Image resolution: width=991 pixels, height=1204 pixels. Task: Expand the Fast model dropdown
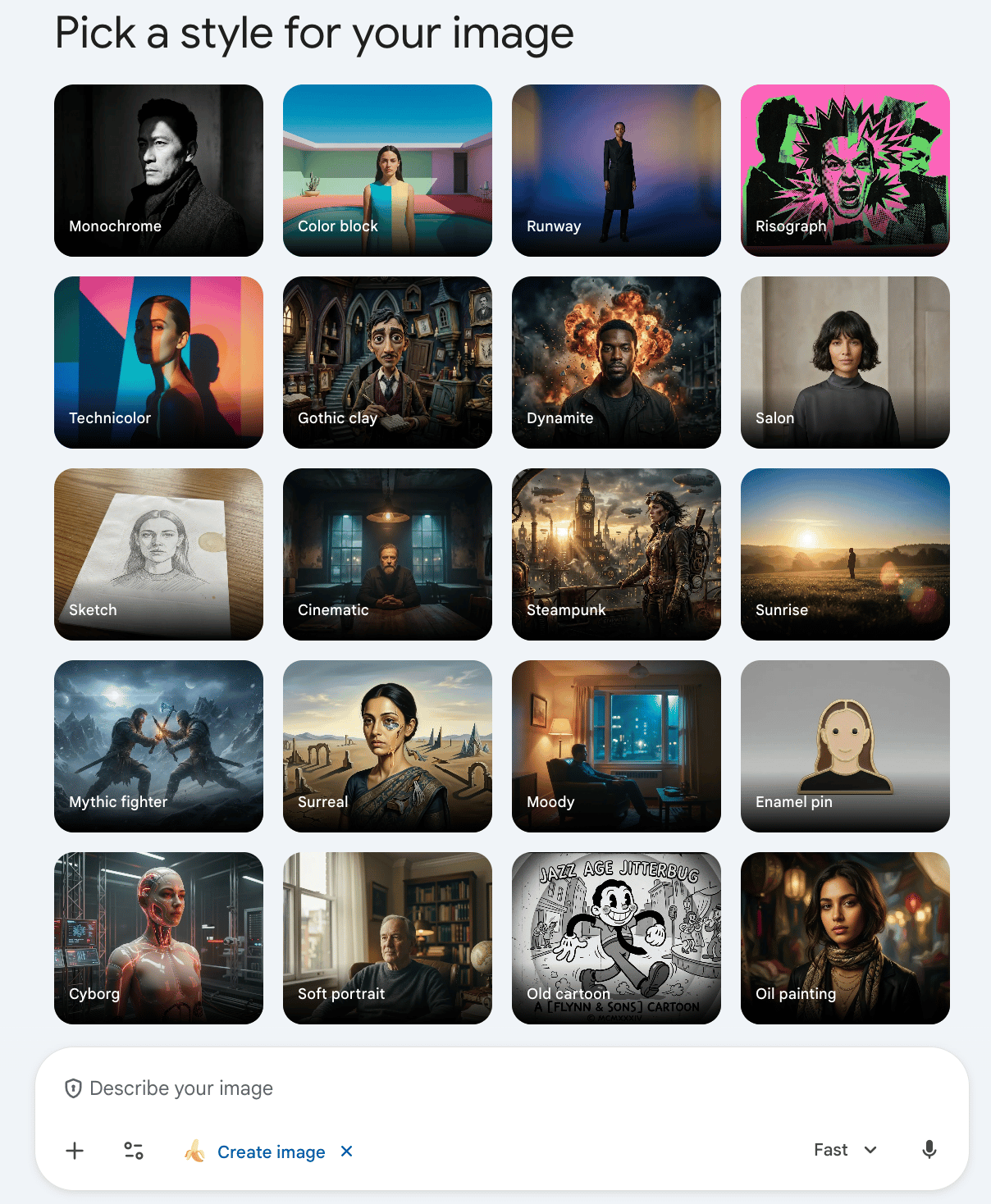click(x=845, y=1150)
